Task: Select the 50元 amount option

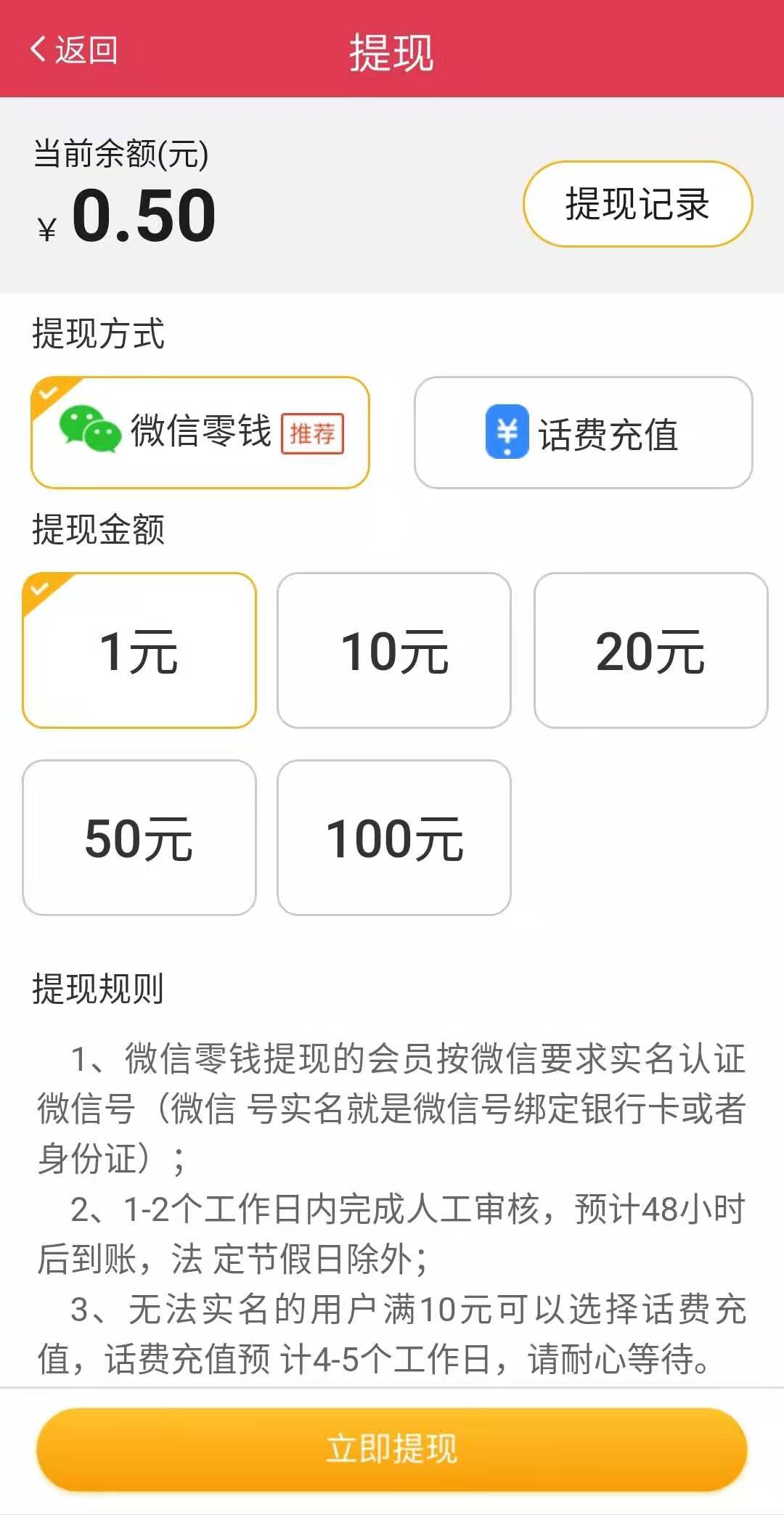Action: click(x=139, y=838)
